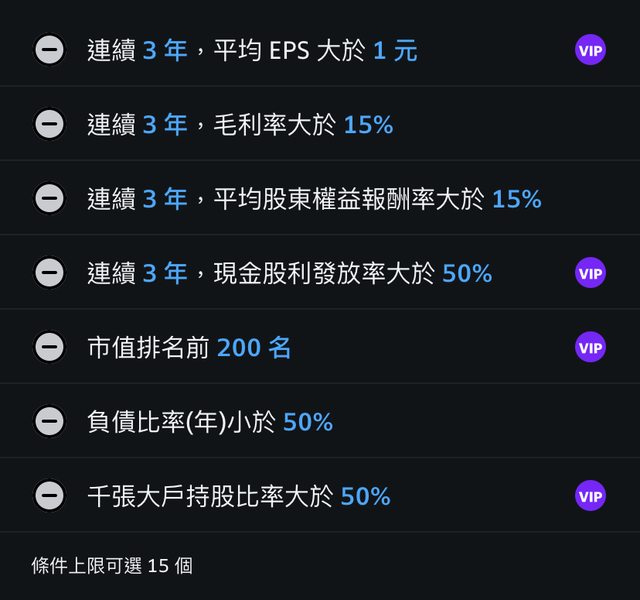Remove the large shareholder holding ratio condition
Viewport: 640px width, 600px height.
pyautogui.click(x=49, y=495)
